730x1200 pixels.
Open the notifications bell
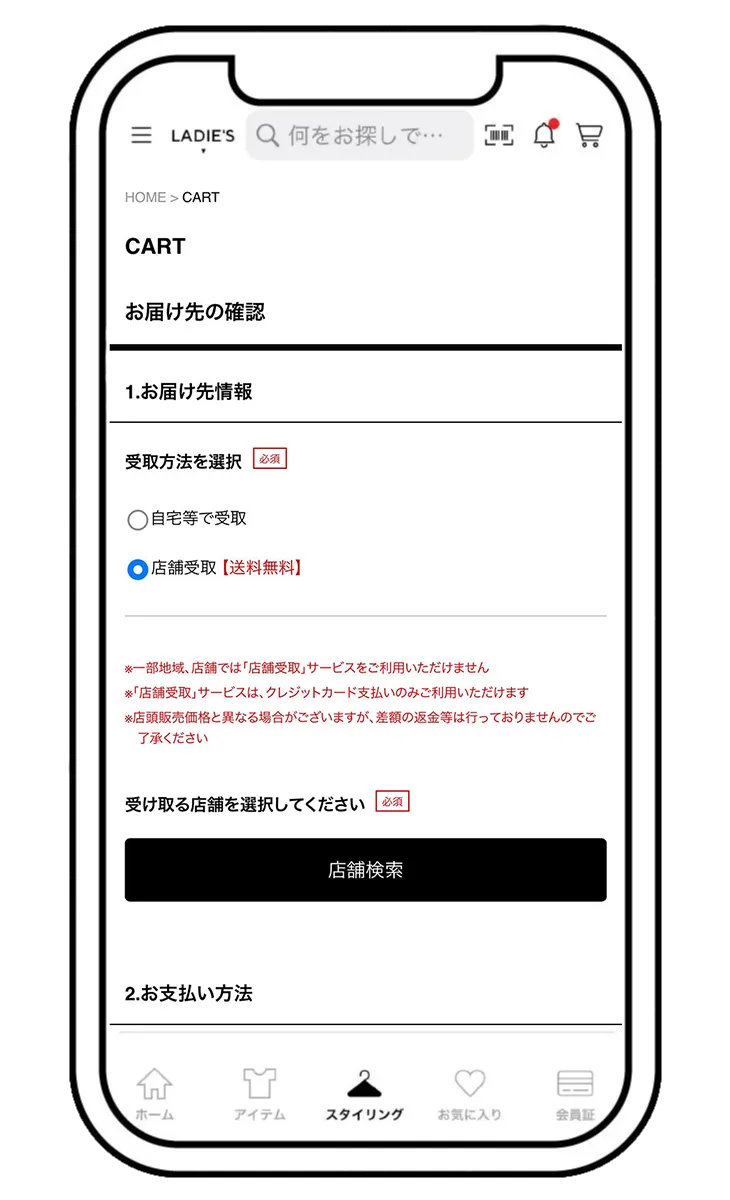tap(544, 135)
